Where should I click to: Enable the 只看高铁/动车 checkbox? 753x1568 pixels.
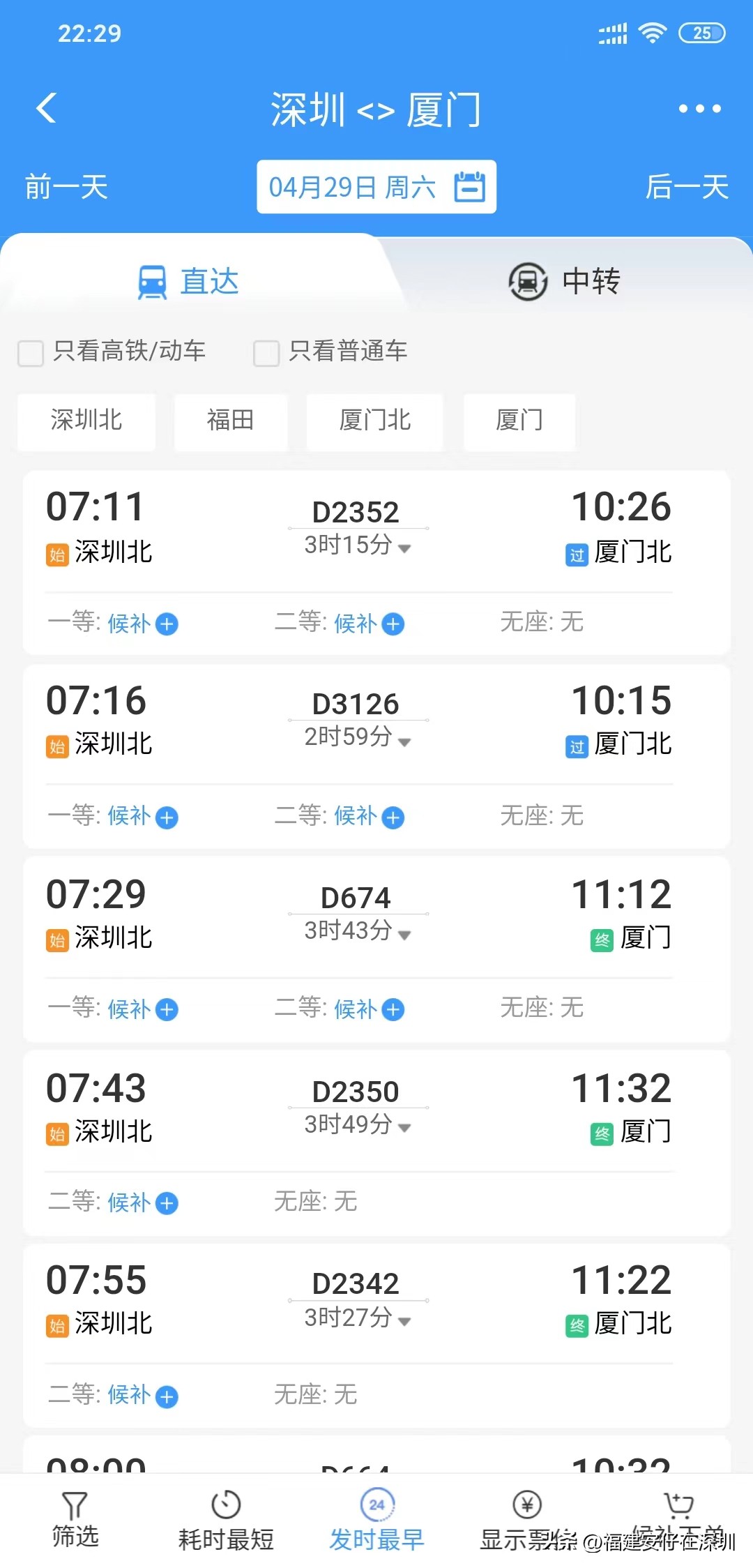pyautogui.click(x=30, y=353)
